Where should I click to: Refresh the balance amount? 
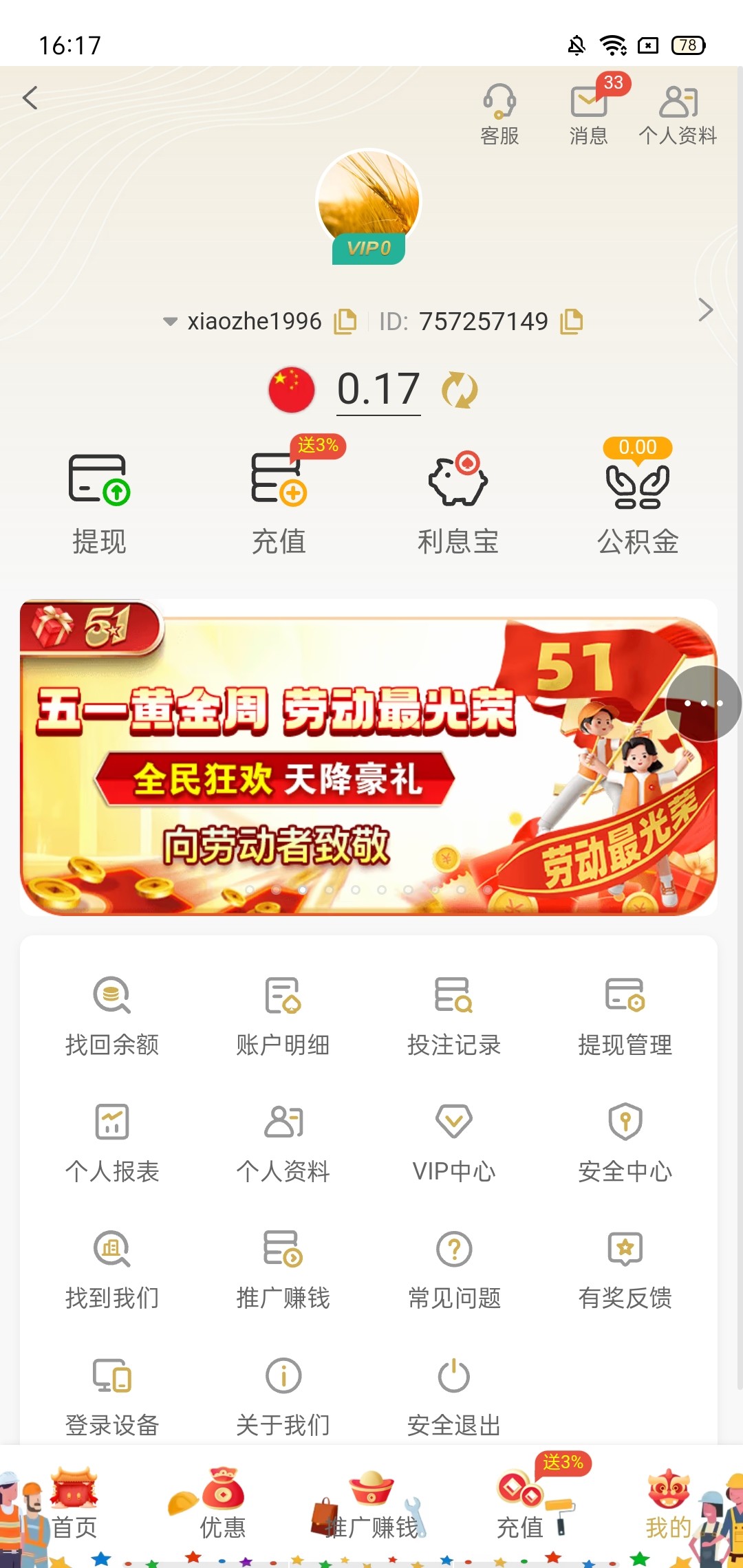click(459, 390)
